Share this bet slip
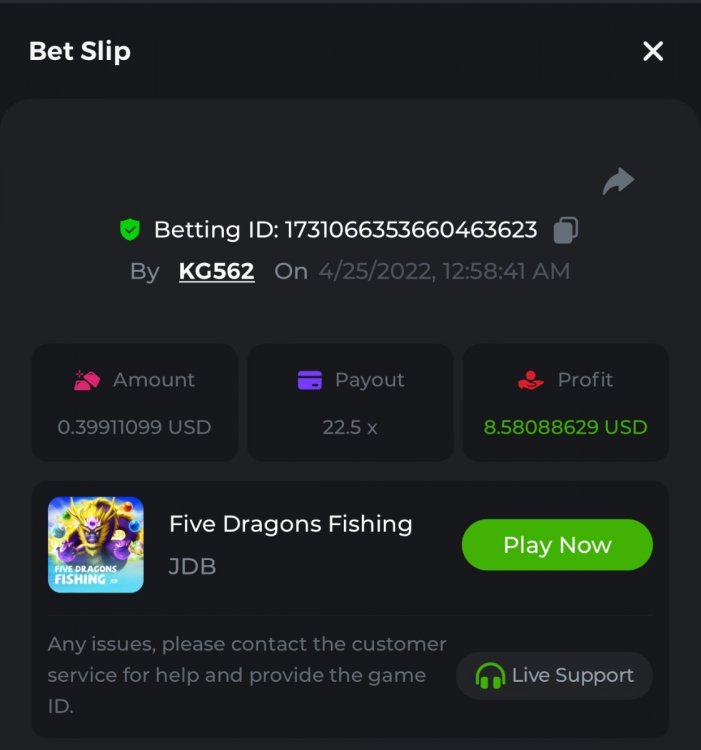 pyautogui.click(x=619, y=181)
